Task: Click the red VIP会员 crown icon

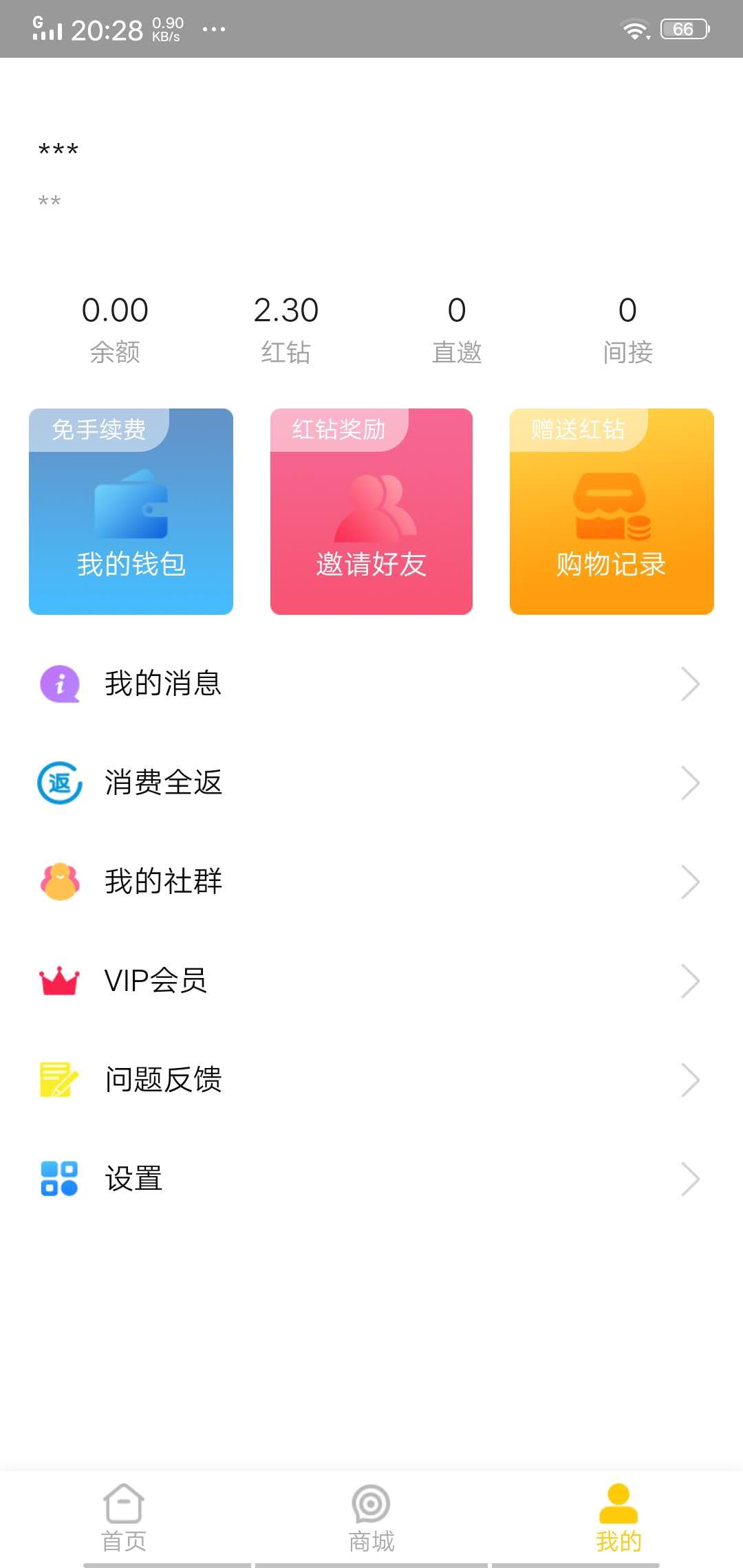Action: (59, 980)
